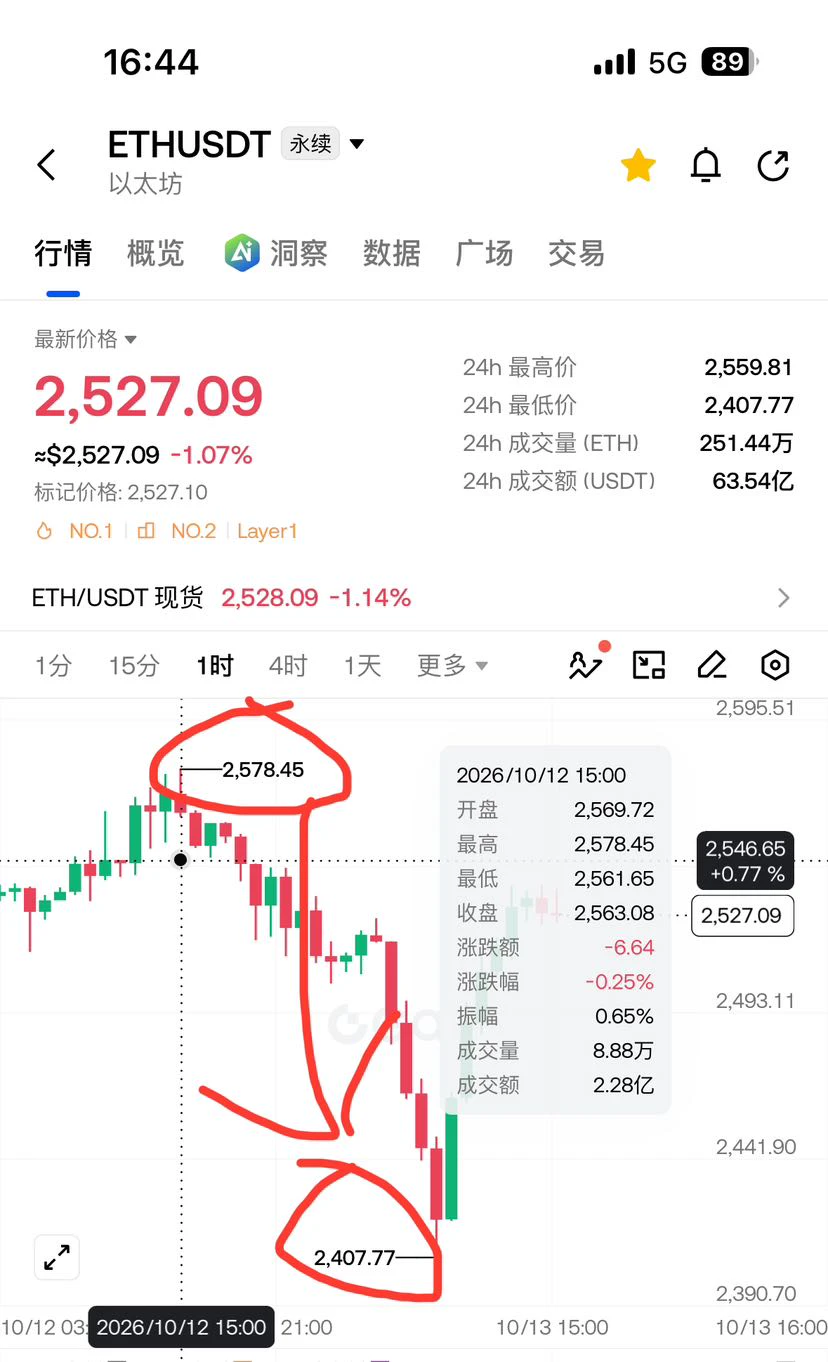
Task: Switch to the 交易 tab
Action: 576,254
